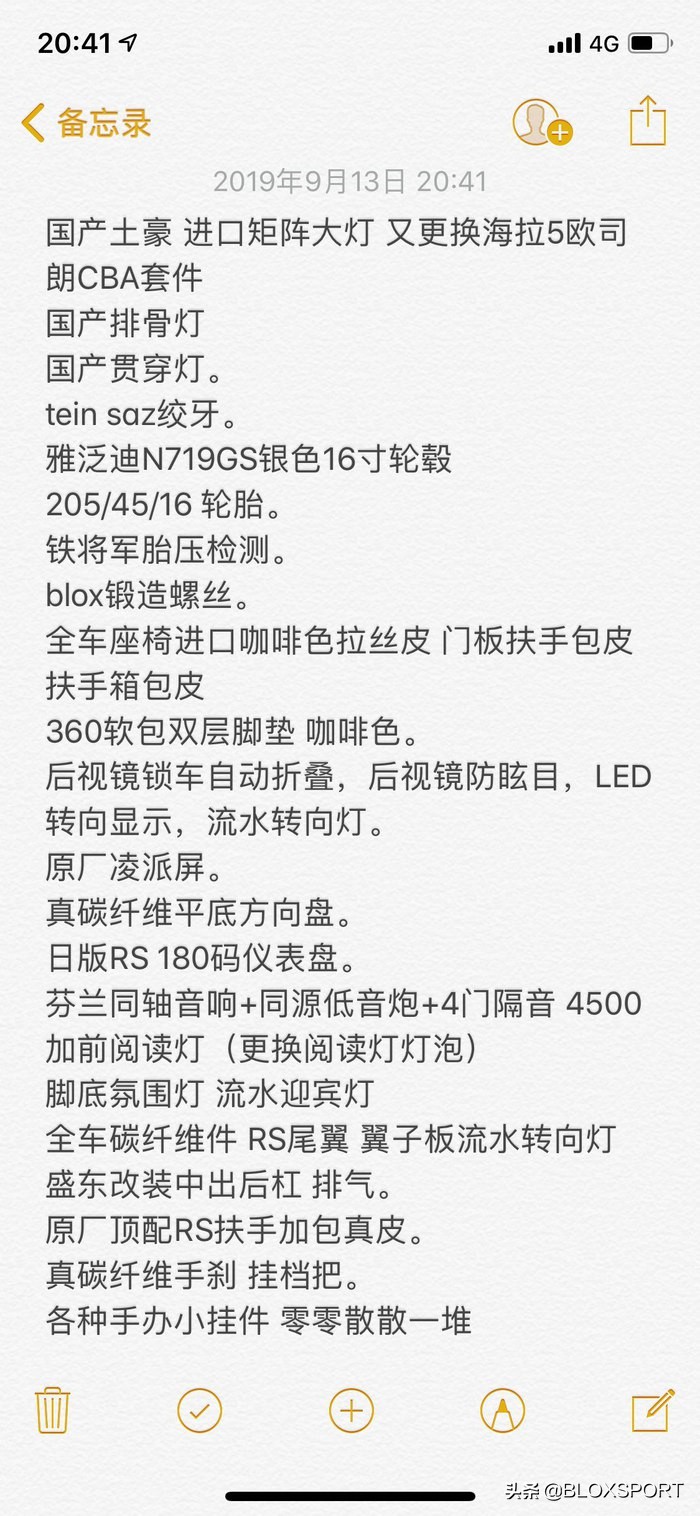Add a checklist to the note

(199, 1411)
